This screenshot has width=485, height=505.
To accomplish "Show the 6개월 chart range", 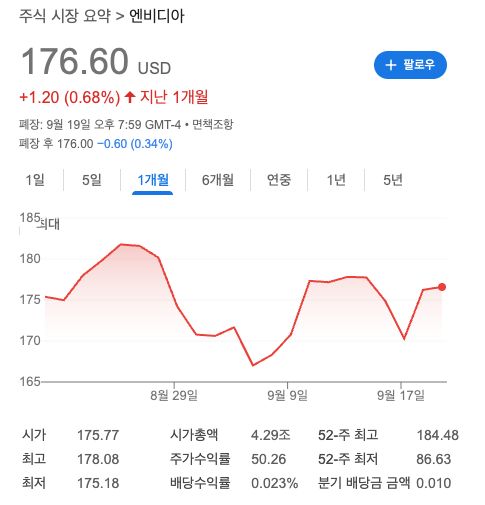I will (x=218, y=180).
